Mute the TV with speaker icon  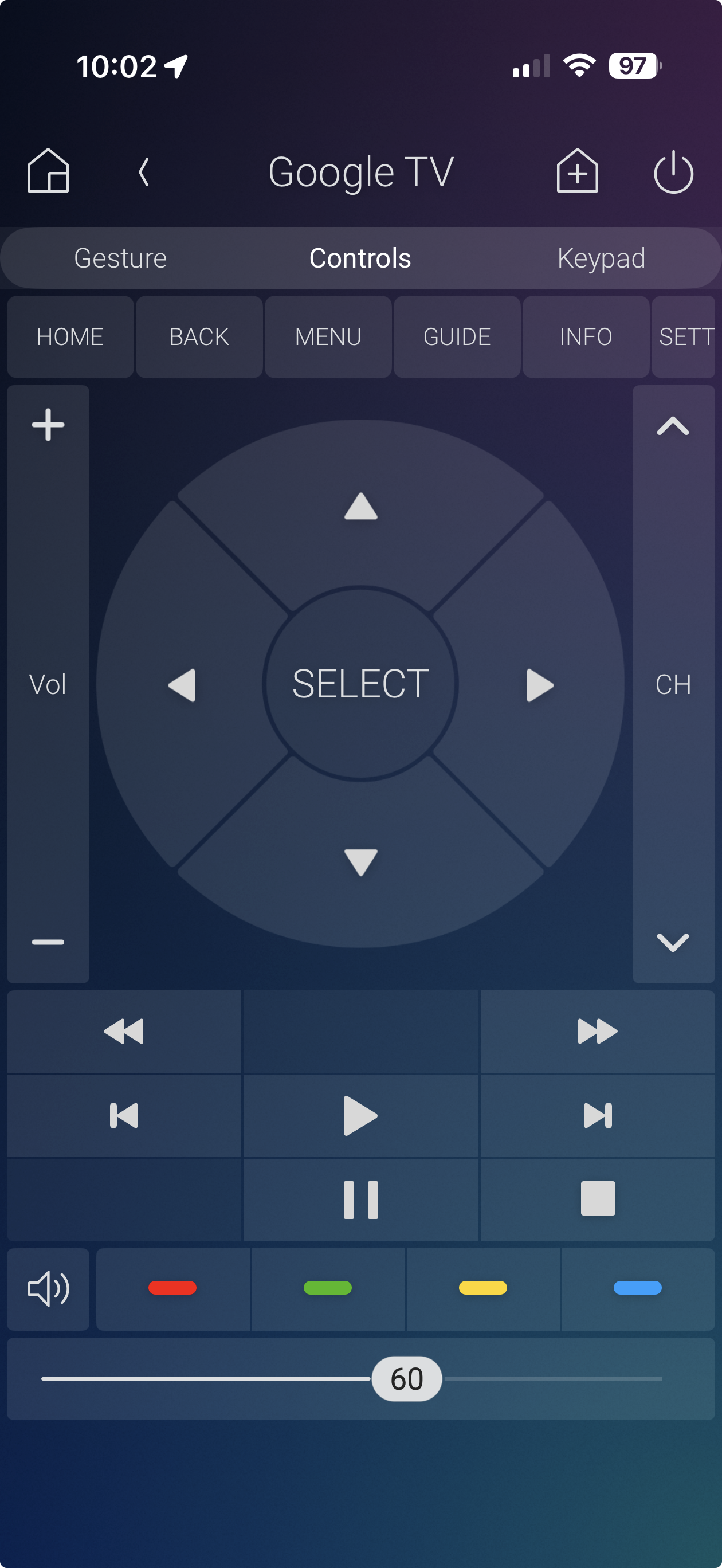click(x=48, y=1288)
